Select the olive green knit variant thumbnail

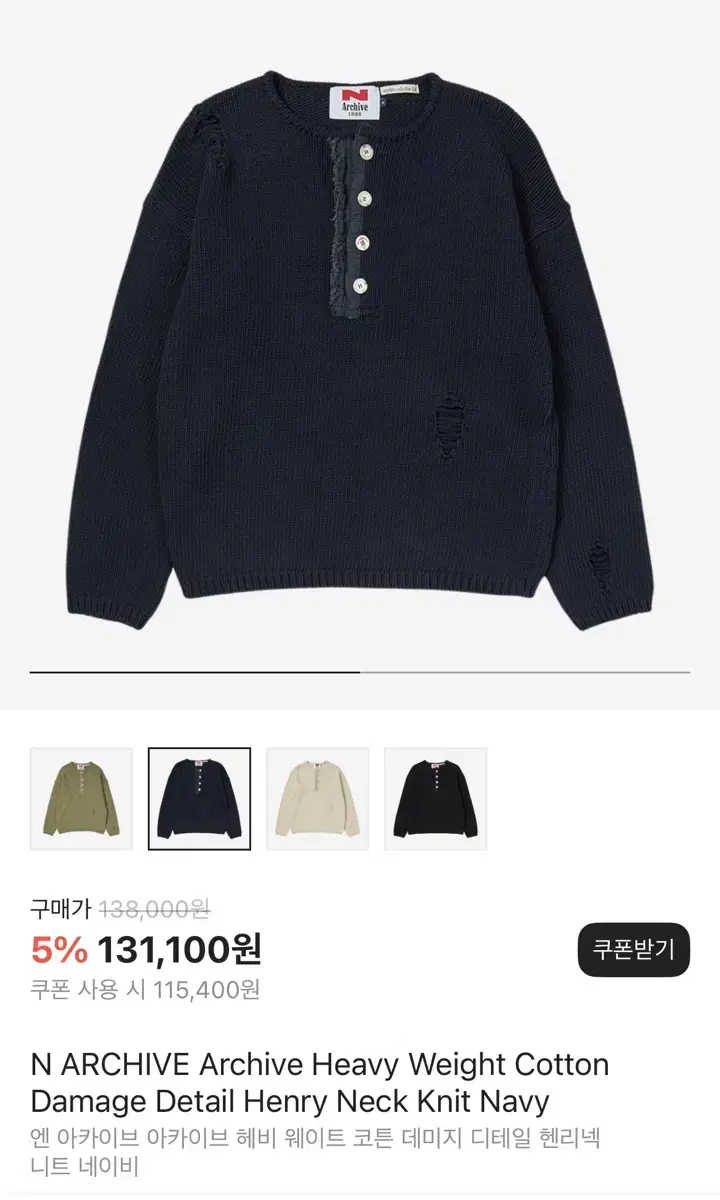tap(80, 795)
